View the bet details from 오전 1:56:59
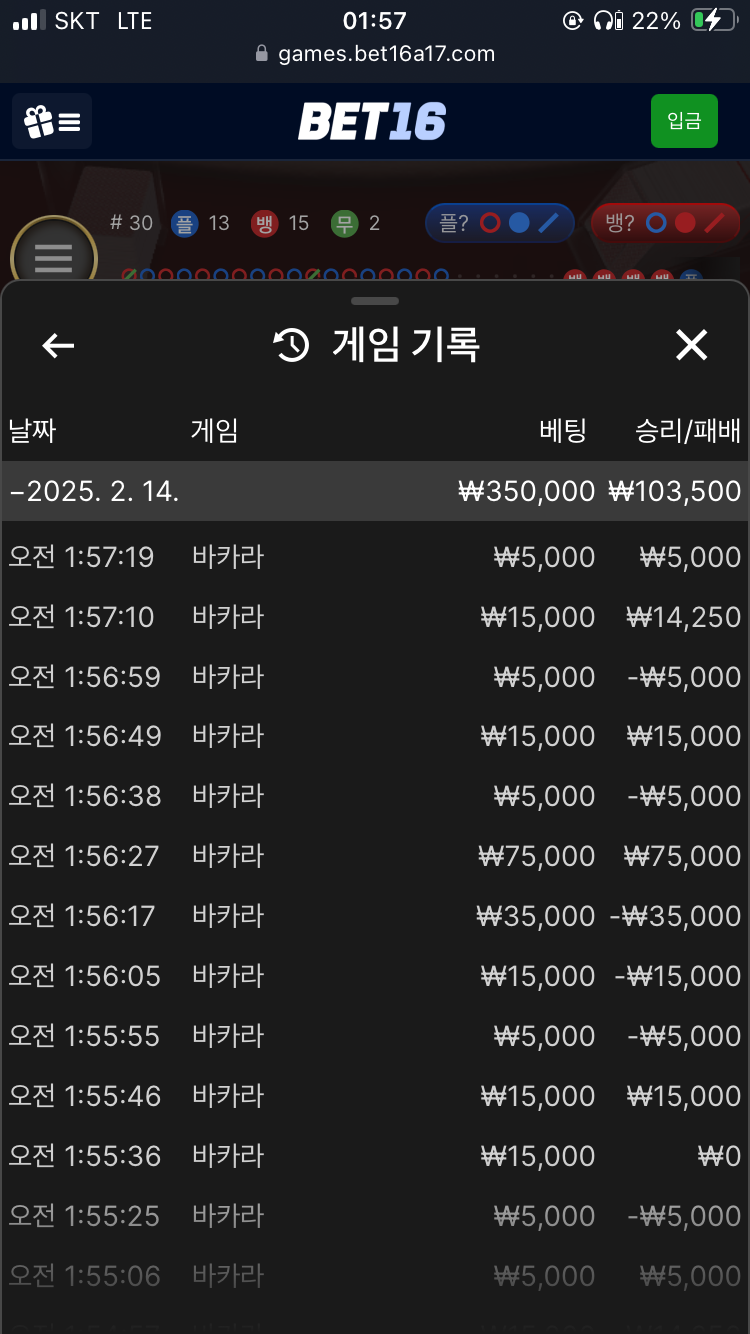 click(375, 677)
